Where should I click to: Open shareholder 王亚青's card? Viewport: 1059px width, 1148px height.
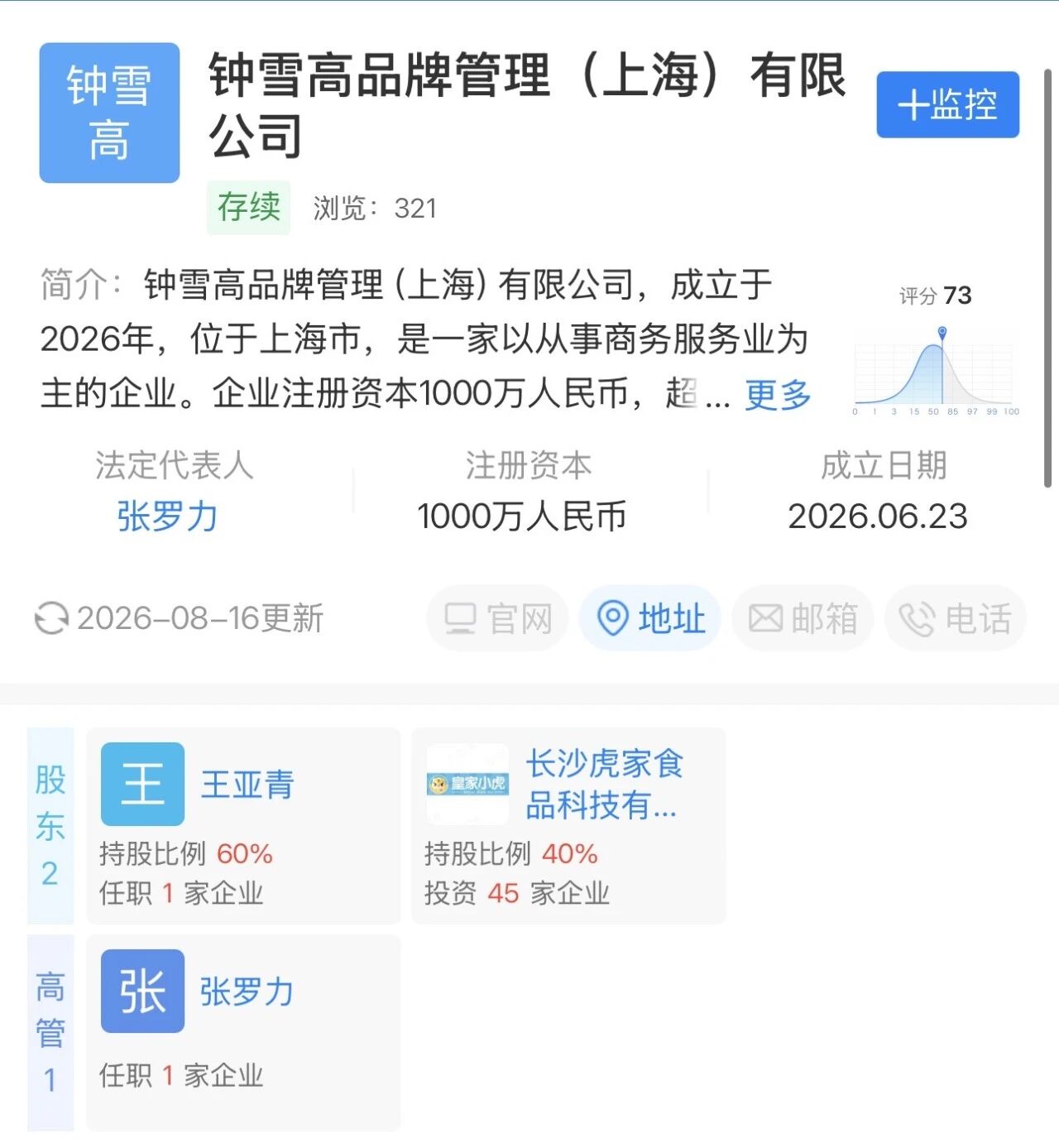point(243,826)
